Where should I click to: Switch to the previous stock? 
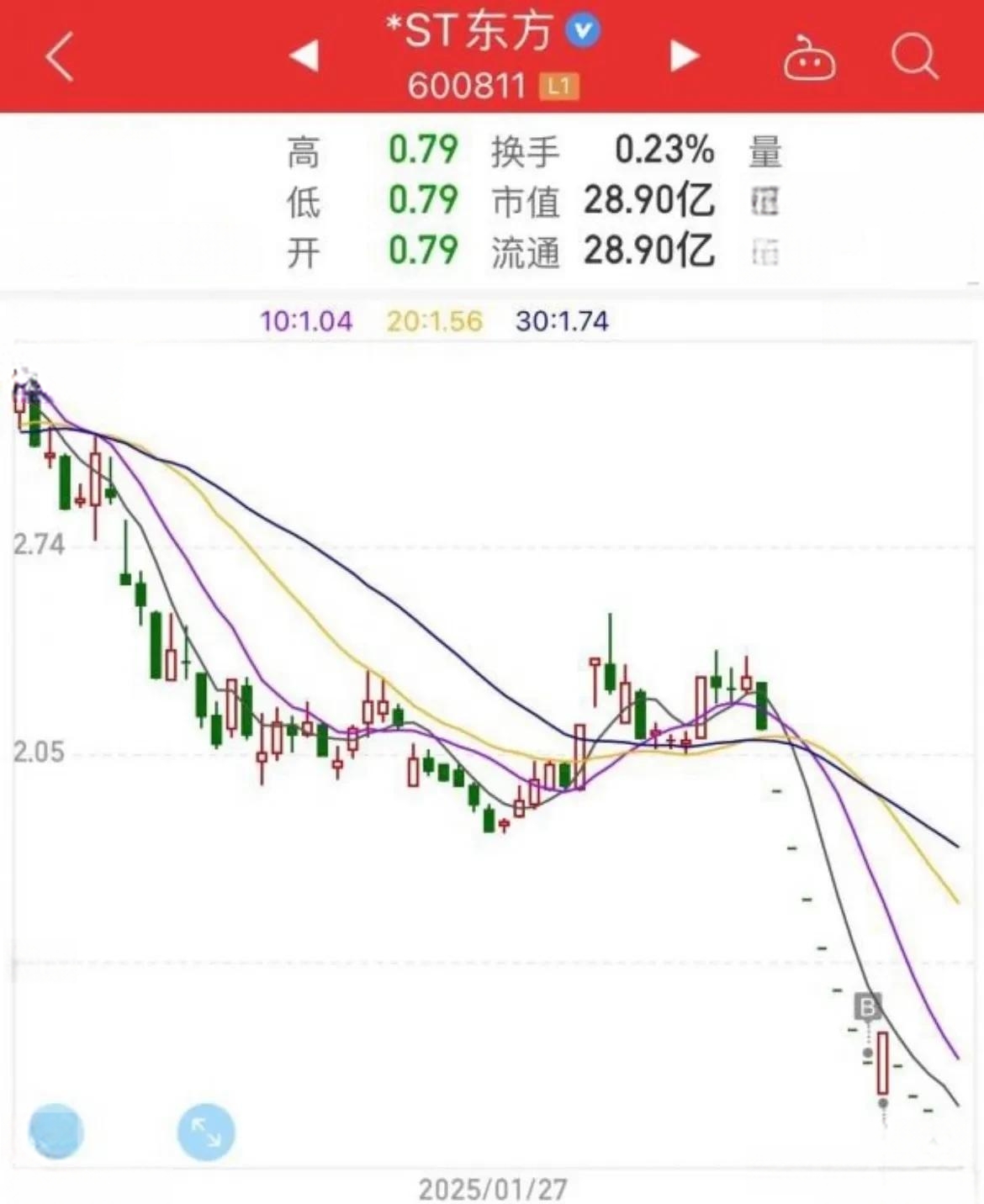[304, 56]
